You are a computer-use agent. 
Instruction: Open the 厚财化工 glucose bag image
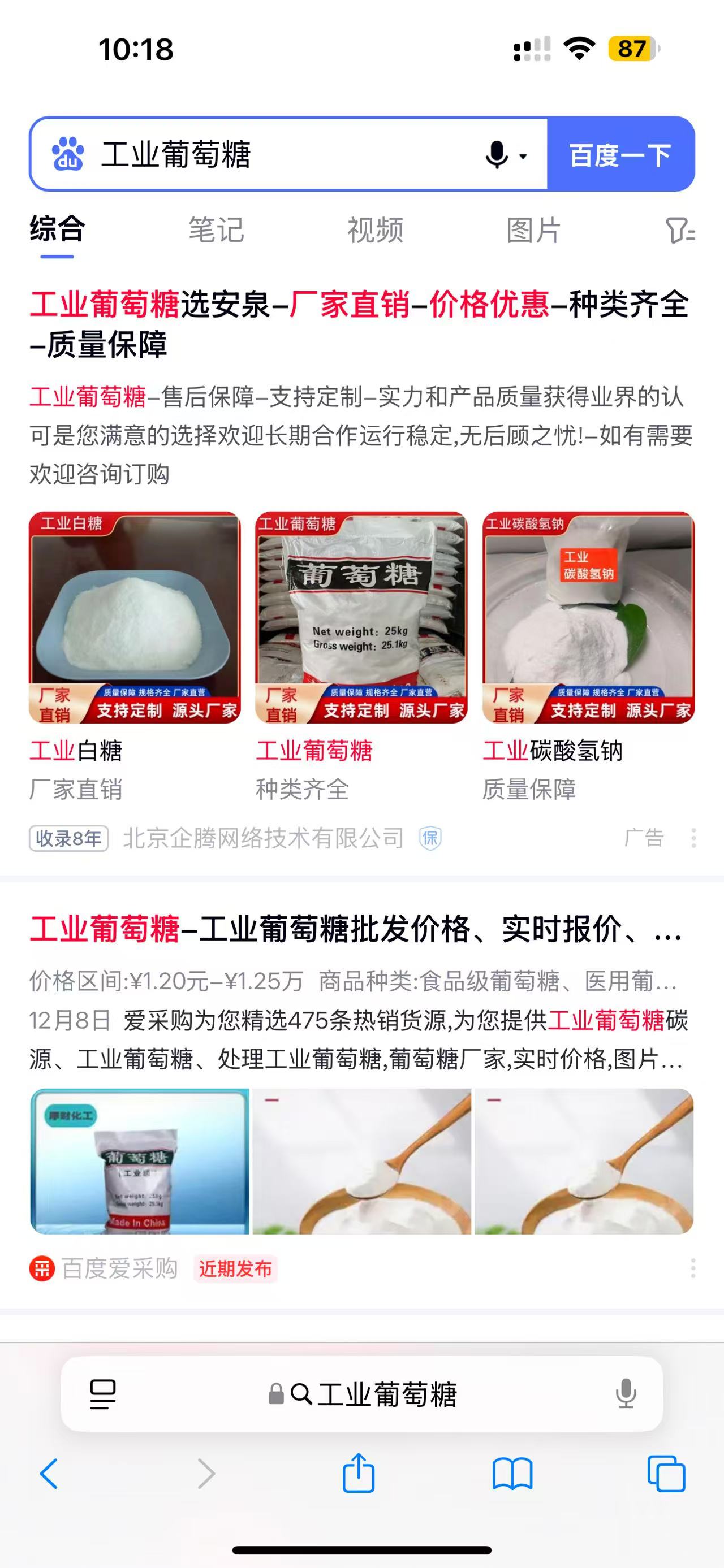click(140, 1162)
